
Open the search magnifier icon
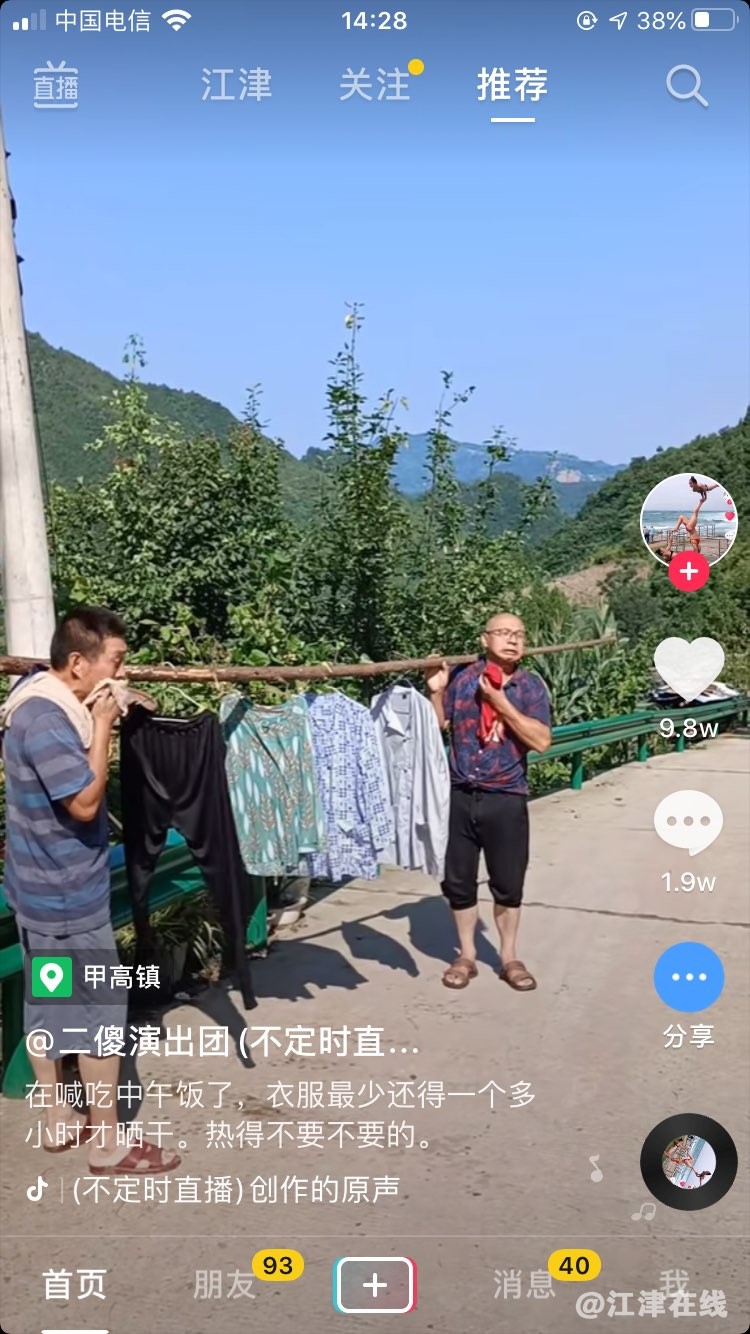tap(687, 87)
